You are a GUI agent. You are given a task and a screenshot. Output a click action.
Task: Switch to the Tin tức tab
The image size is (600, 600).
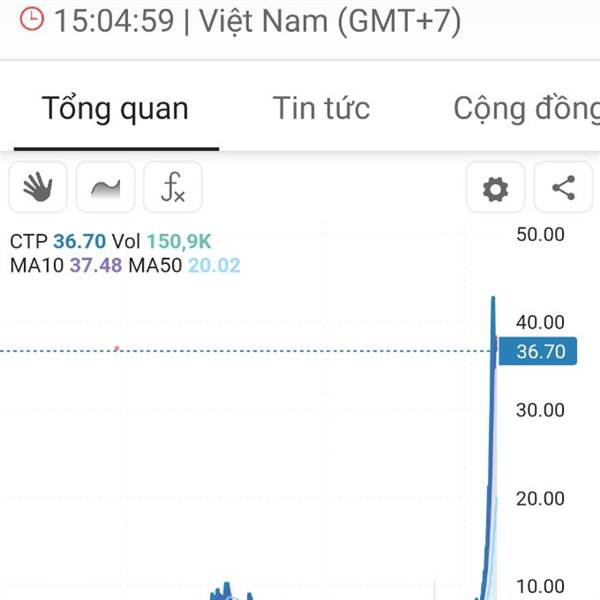tap(321, 108)
